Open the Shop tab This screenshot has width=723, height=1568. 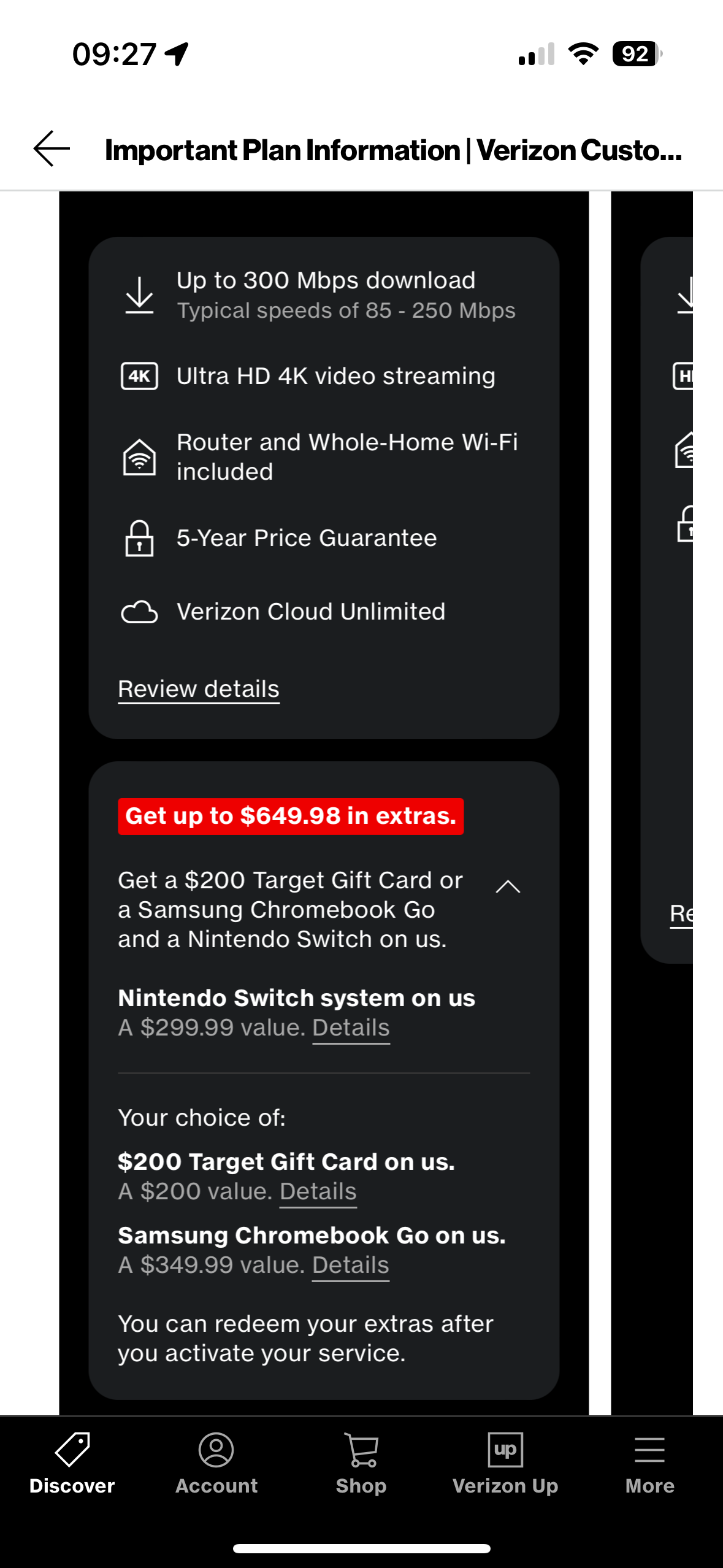coord(361,1464)
